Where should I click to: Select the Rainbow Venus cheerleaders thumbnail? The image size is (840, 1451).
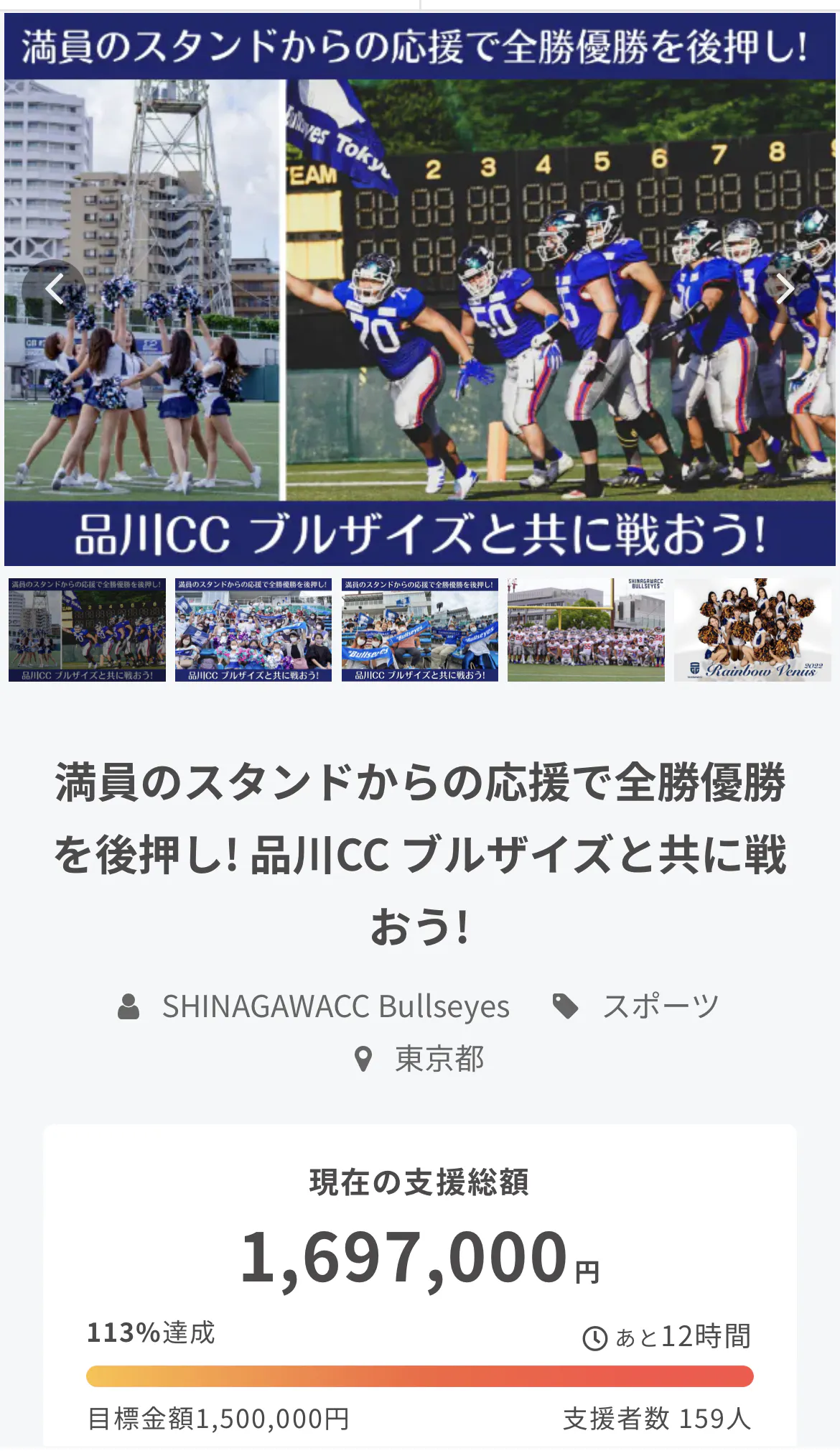[x=752, y=629]
